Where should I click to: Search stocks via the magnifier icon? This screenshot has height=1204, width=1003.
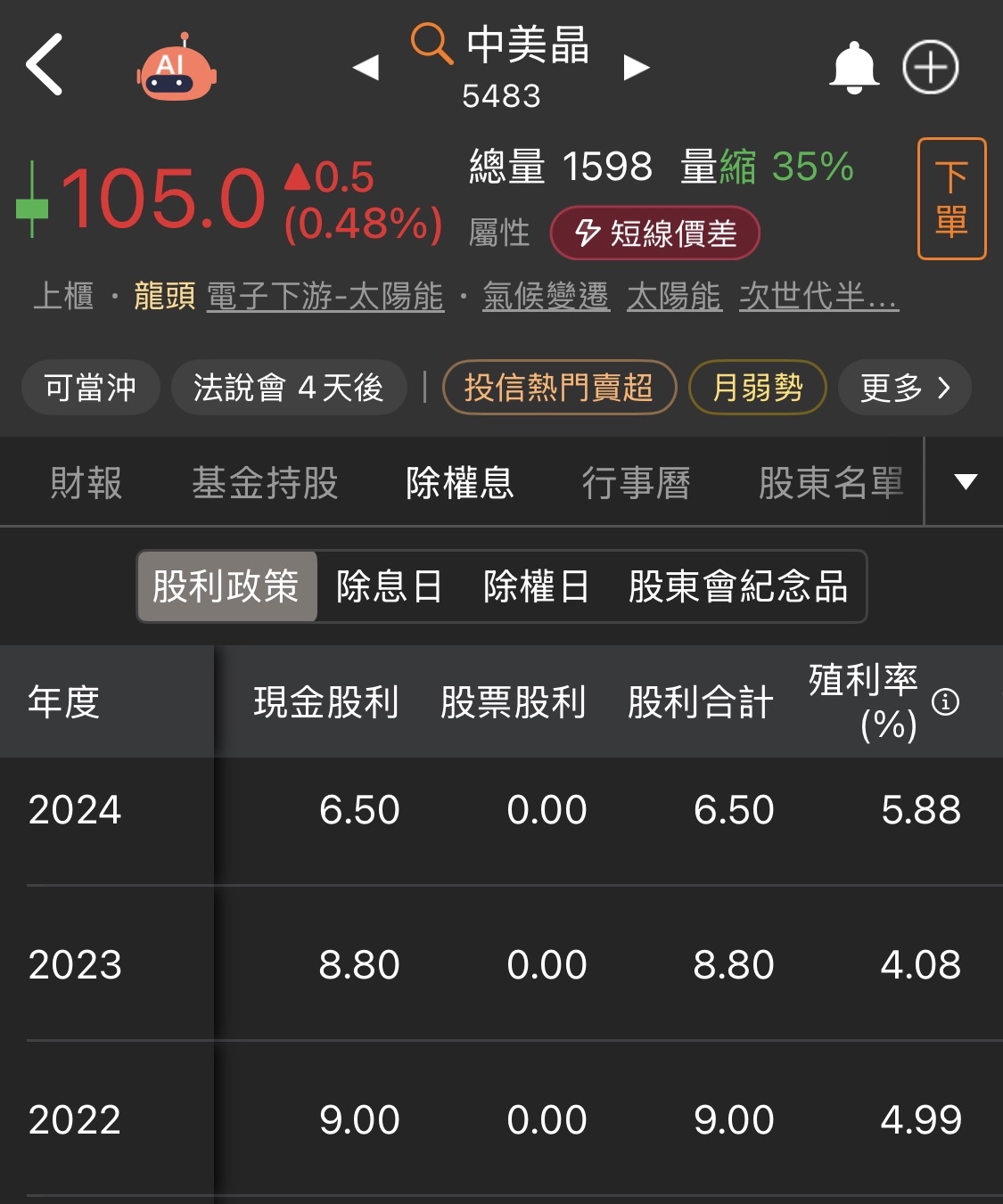[x=432, y=43]
